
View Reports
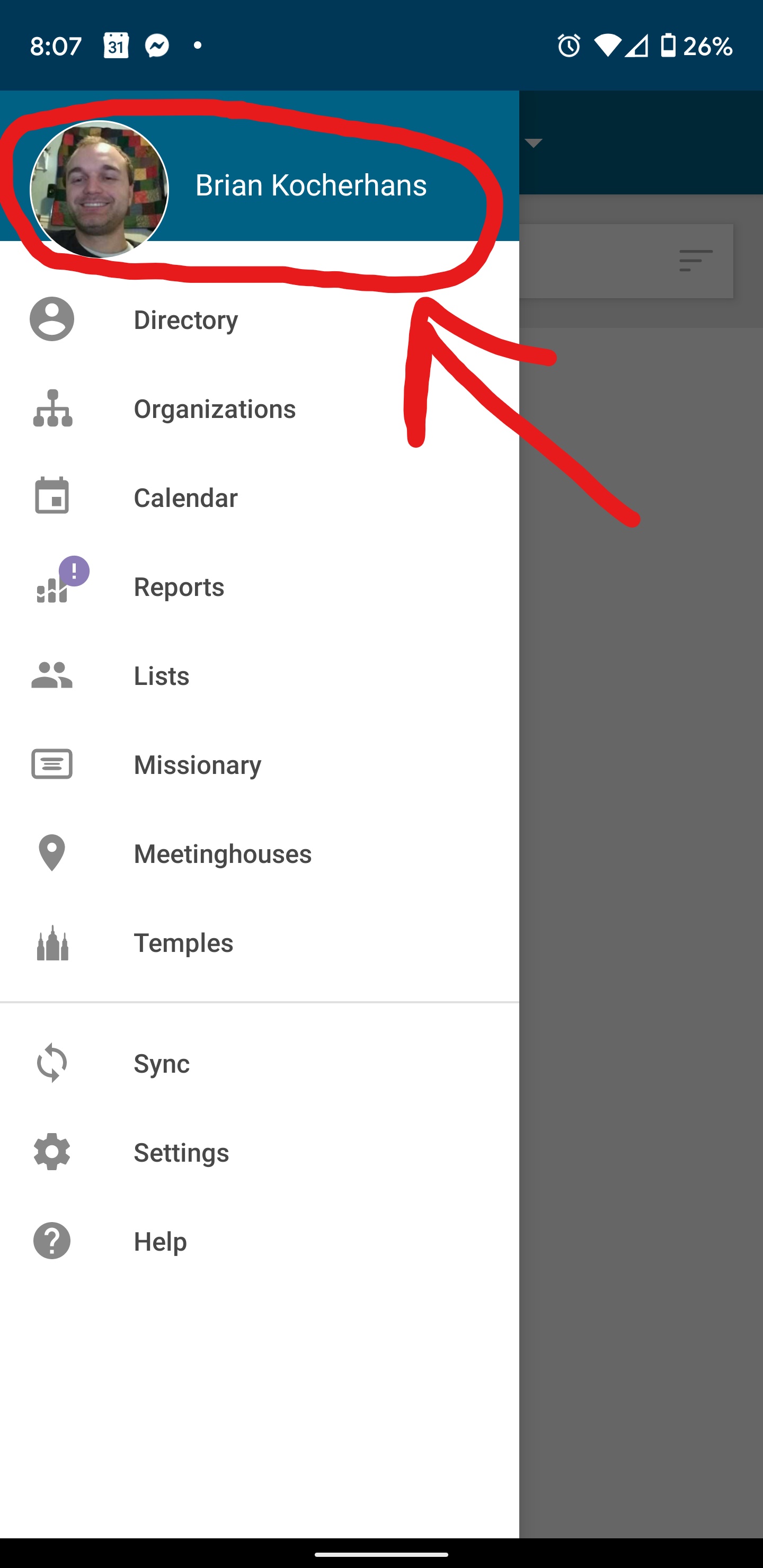[x=179, y=587]
